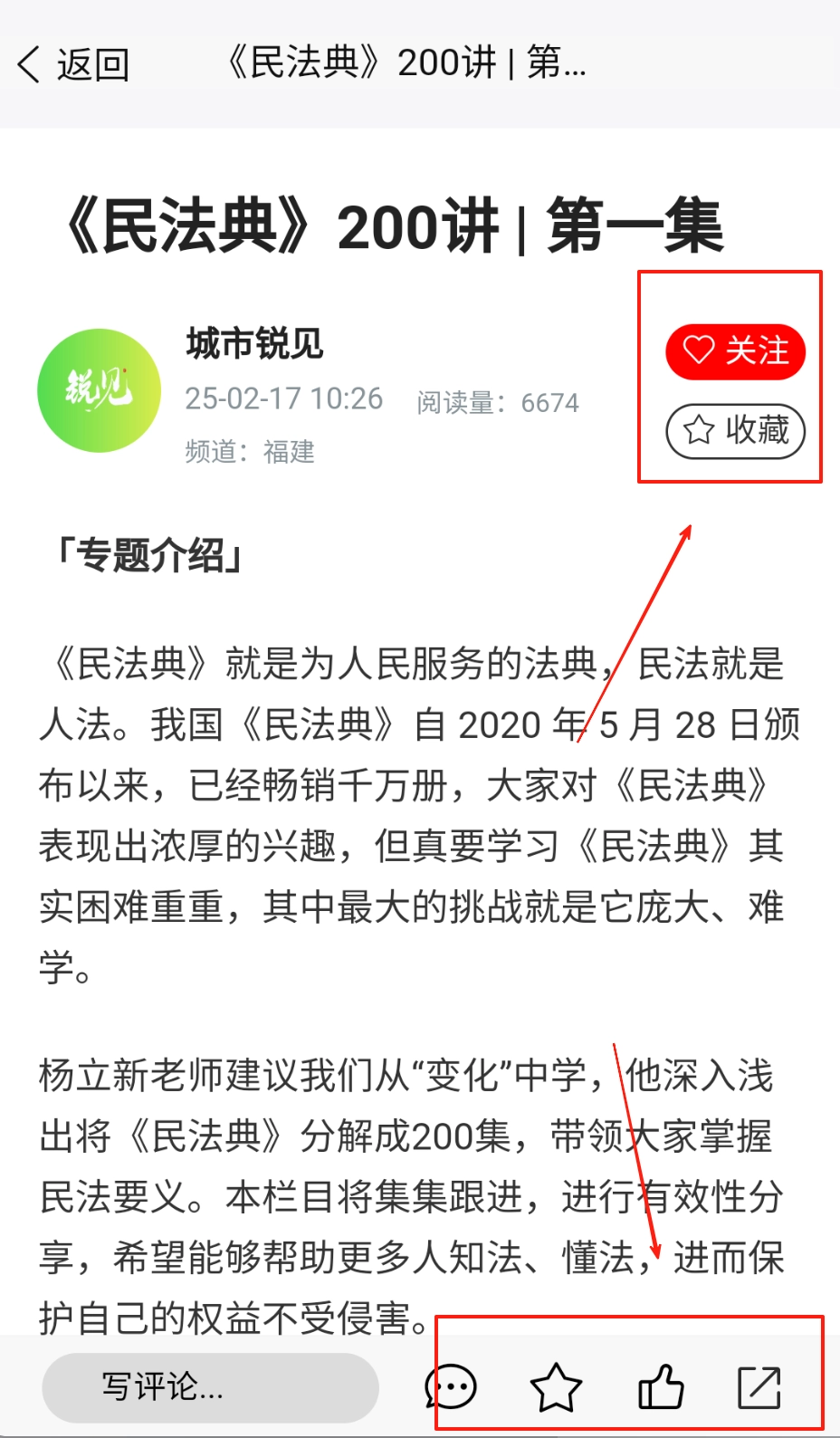
Task: Share the article using the share icon
Action: [x=759, y=1387]
